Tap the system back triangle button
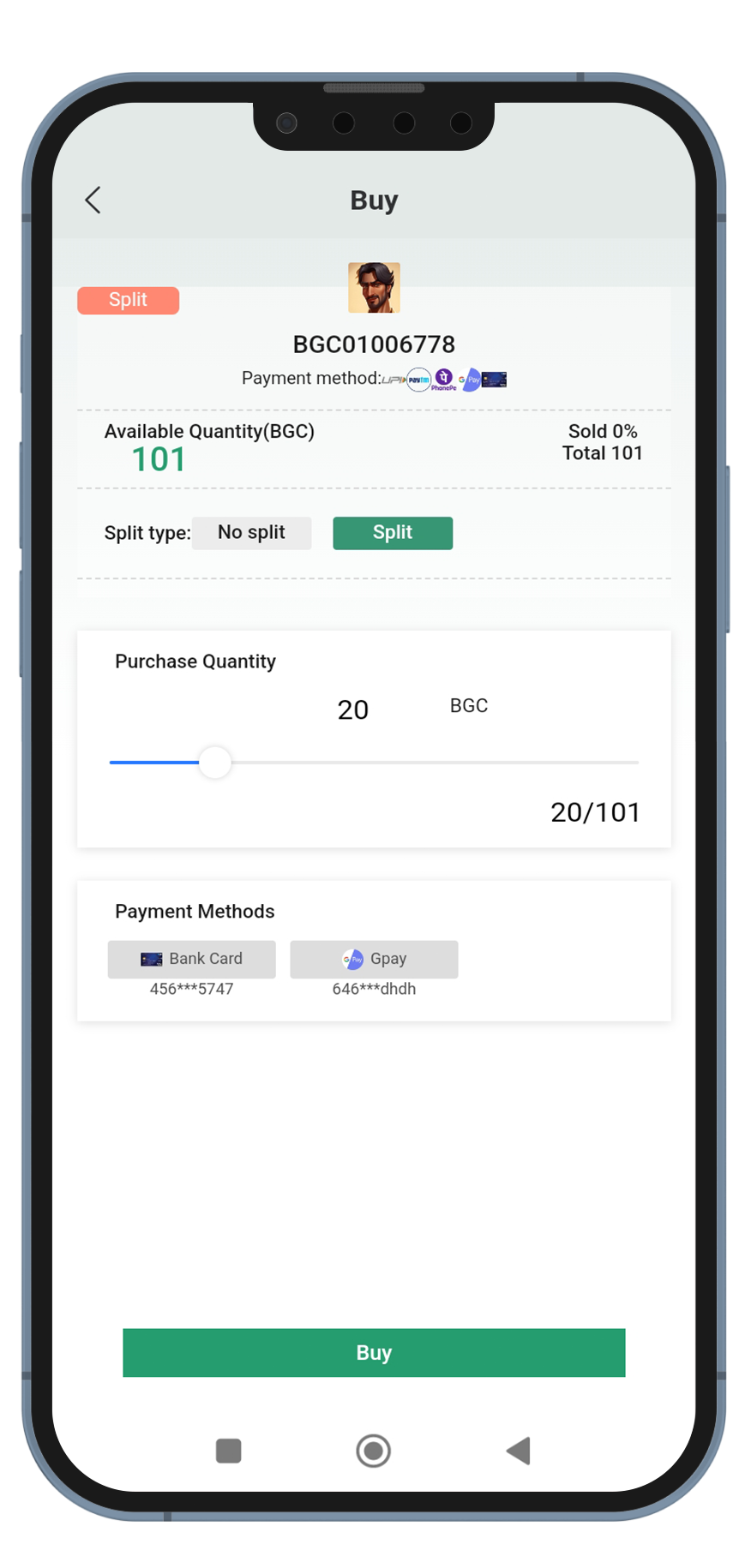 (519, 1451)
